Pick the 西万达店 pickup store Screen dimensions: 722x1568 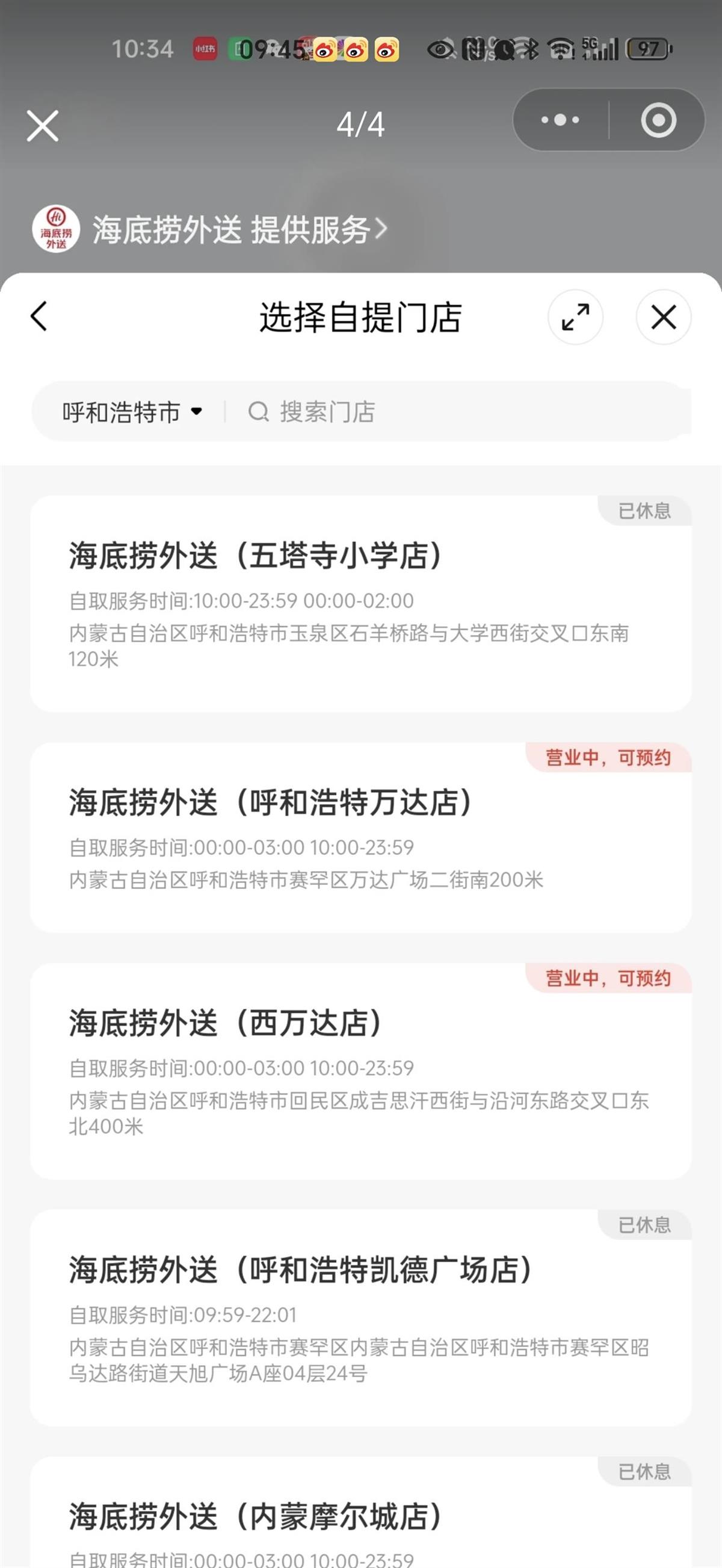click(x=360, y=1071)
